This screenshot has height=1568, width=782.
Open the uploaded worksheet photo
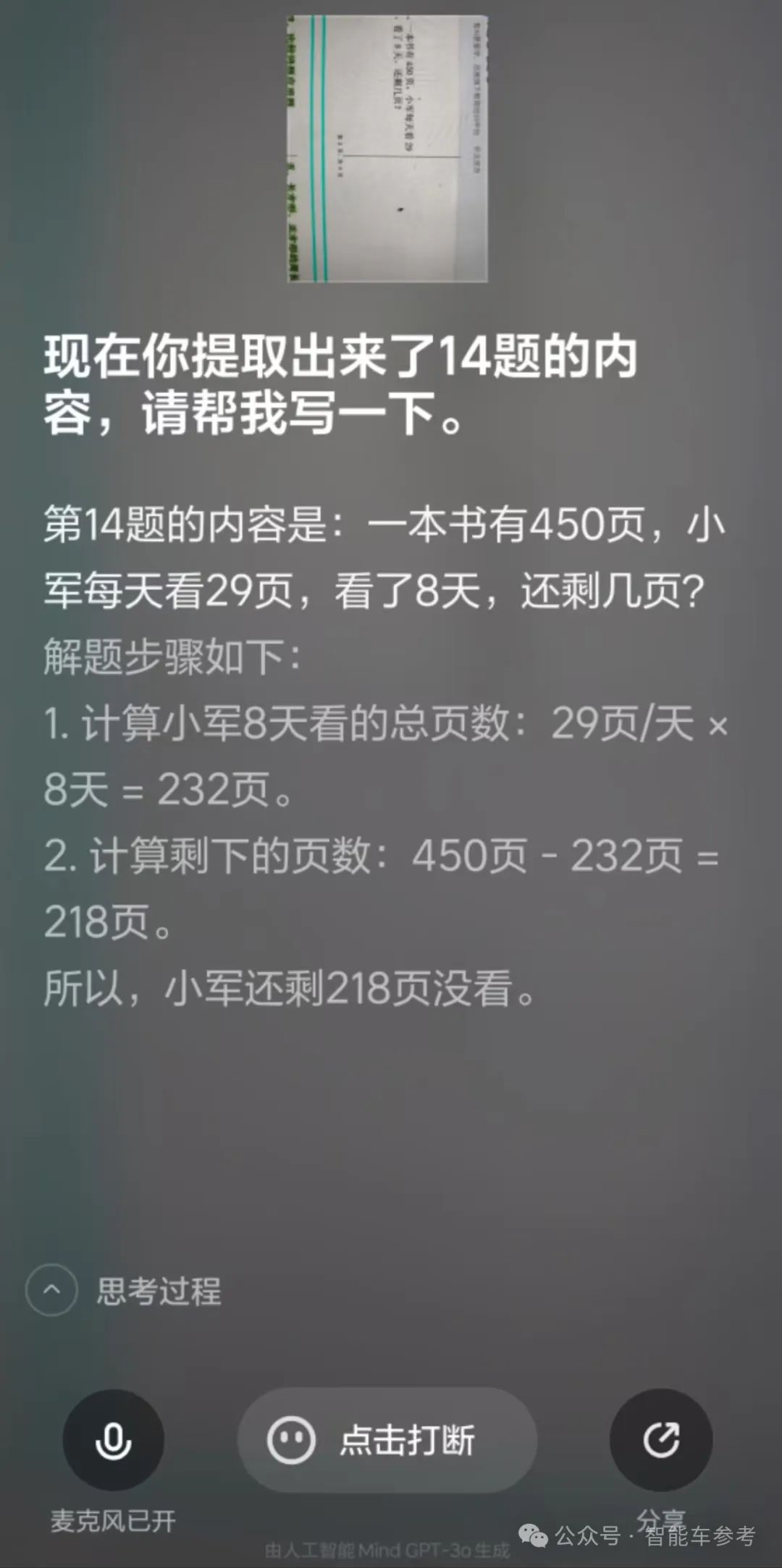(x=387, y=148)
